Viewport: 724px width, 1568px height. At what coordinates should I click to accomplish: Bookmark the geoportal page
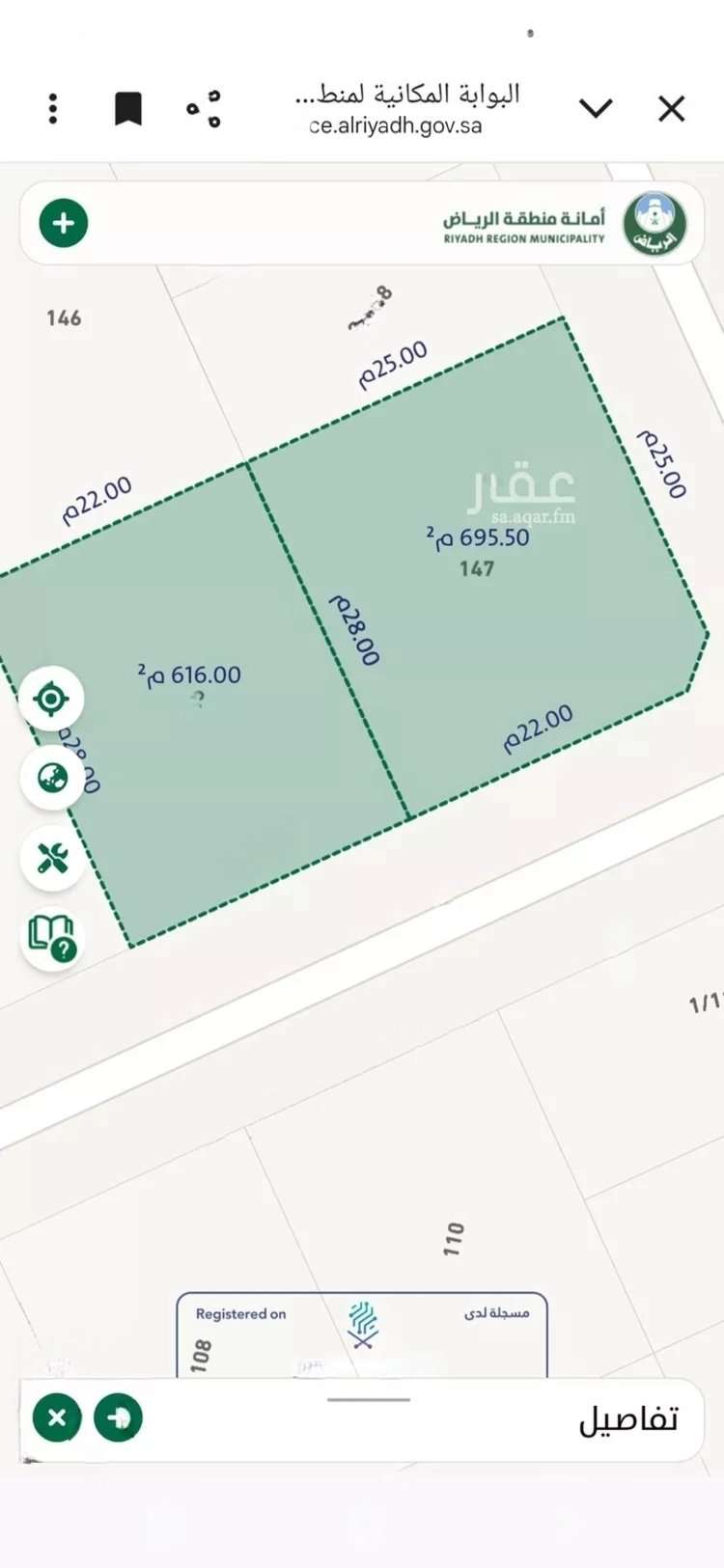[127, 109]
